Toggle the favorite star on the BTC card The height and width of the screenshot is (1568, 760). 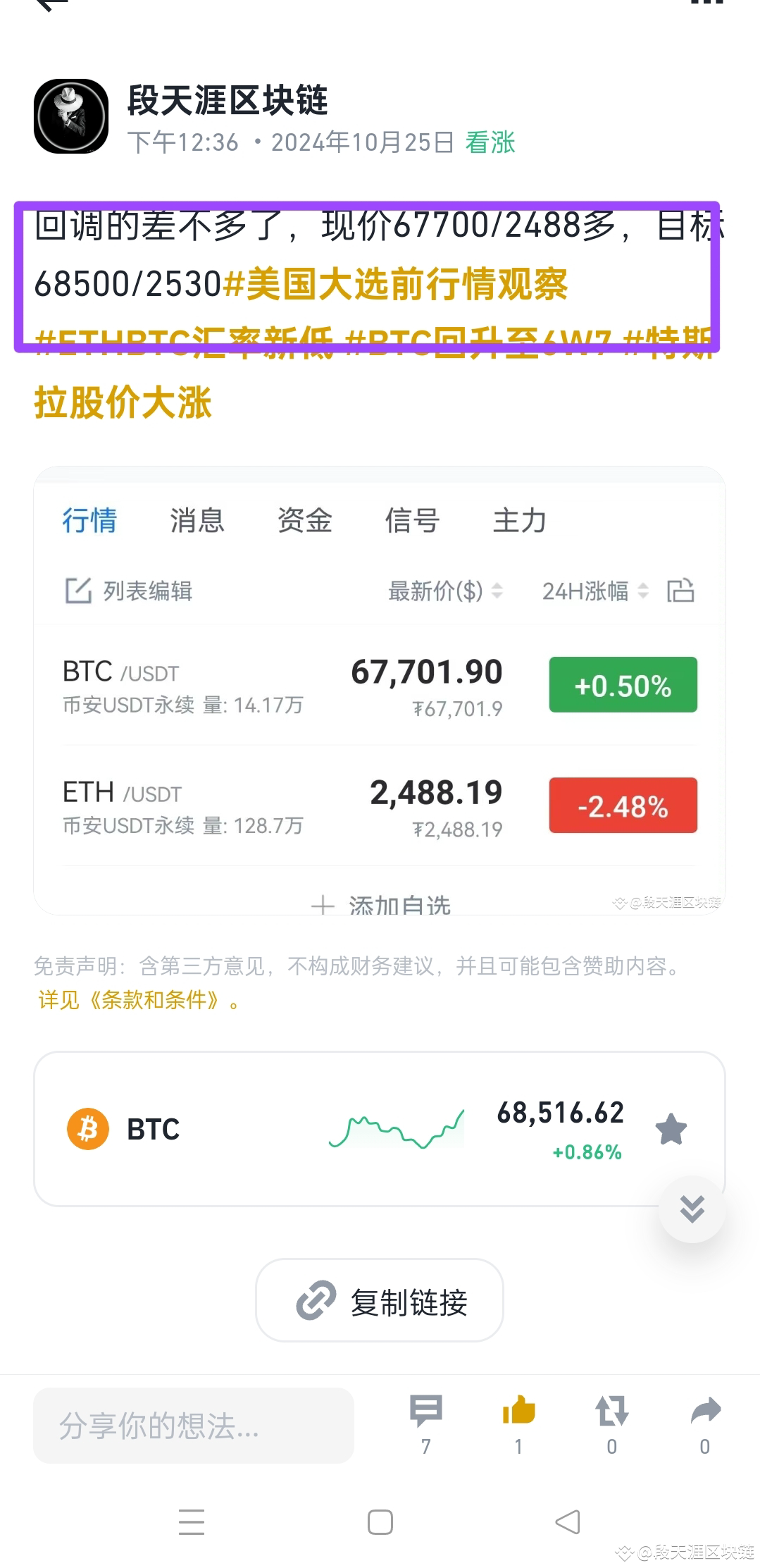(x=671, y=1128)
